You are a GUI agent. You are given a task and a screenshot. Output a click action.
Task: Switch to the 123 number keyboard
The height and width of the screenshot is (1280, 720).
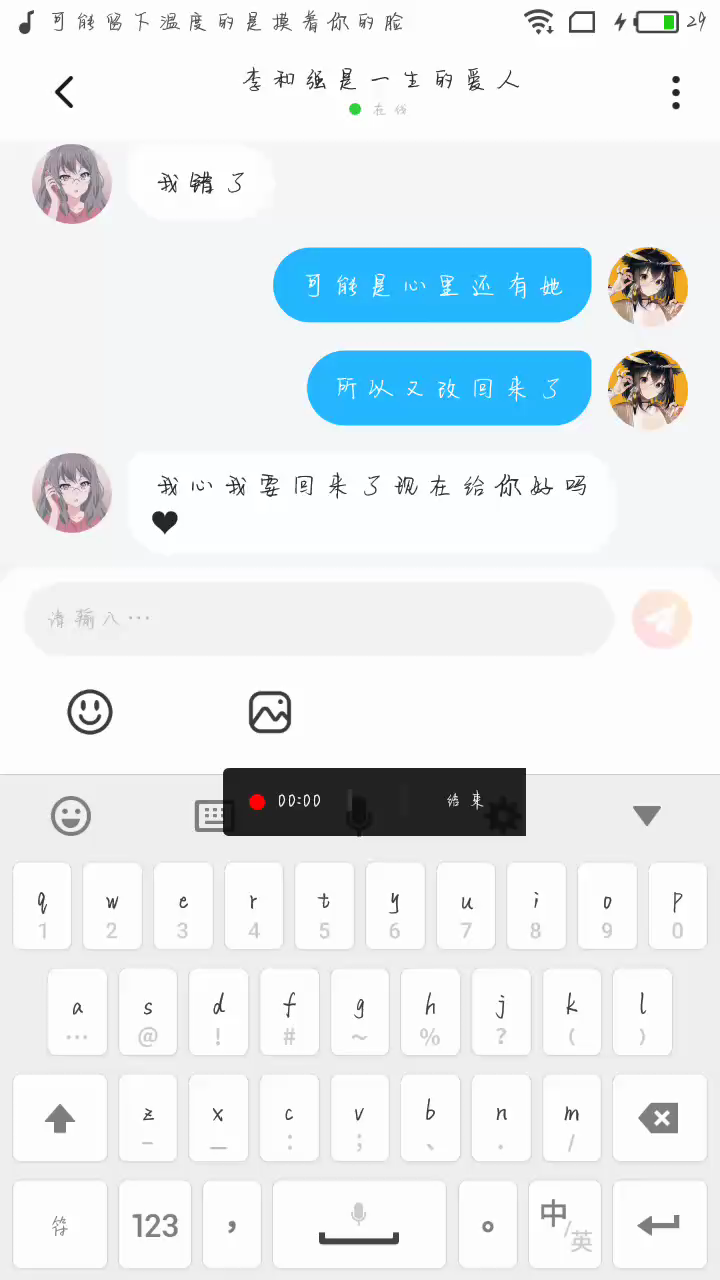[155, 1225]
